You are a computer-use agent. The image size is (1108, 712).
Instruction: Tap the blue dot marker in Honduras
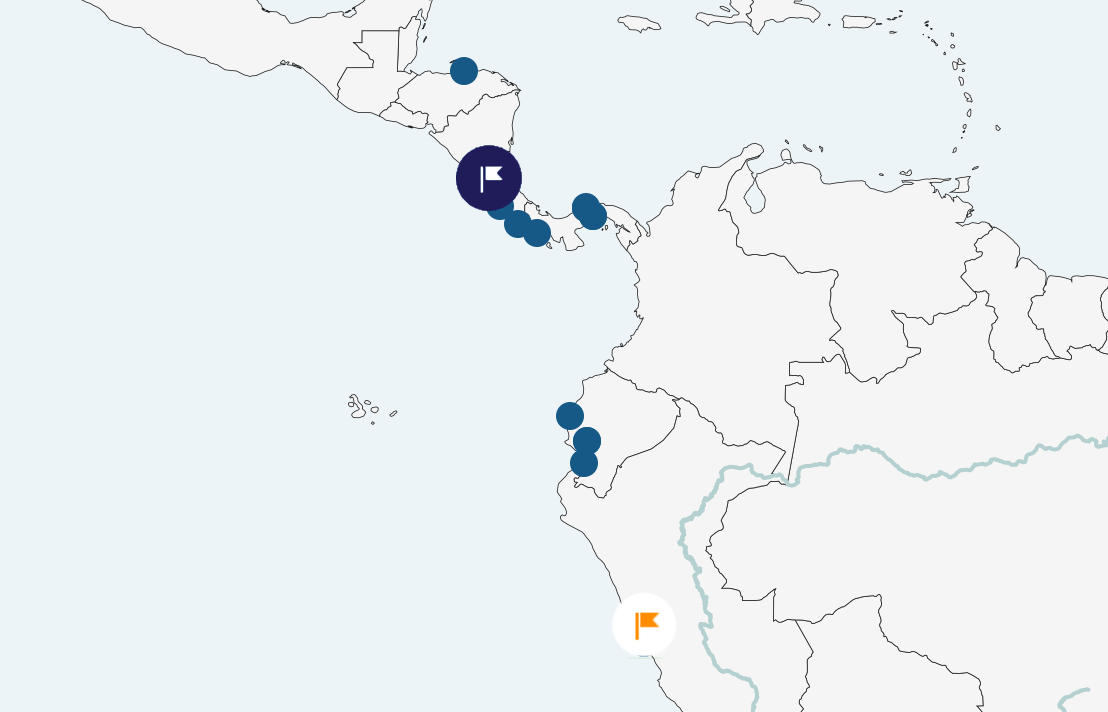464,71
